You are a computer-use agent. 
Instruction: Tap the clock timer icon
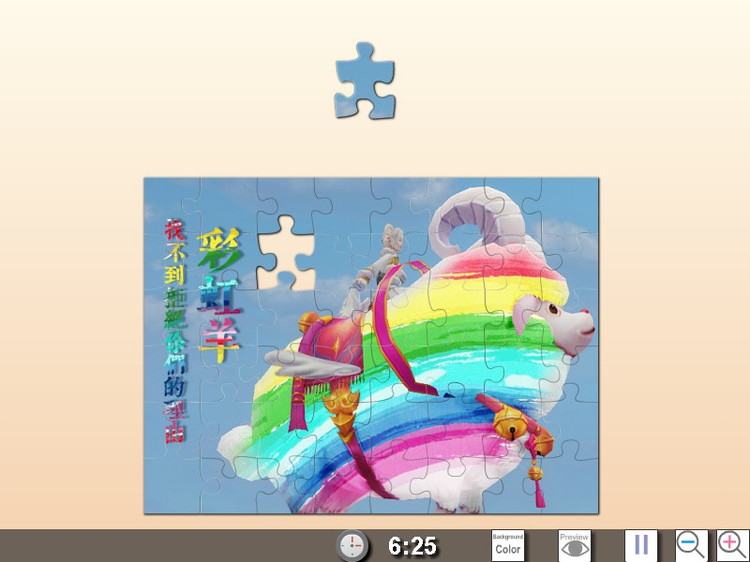352,545
